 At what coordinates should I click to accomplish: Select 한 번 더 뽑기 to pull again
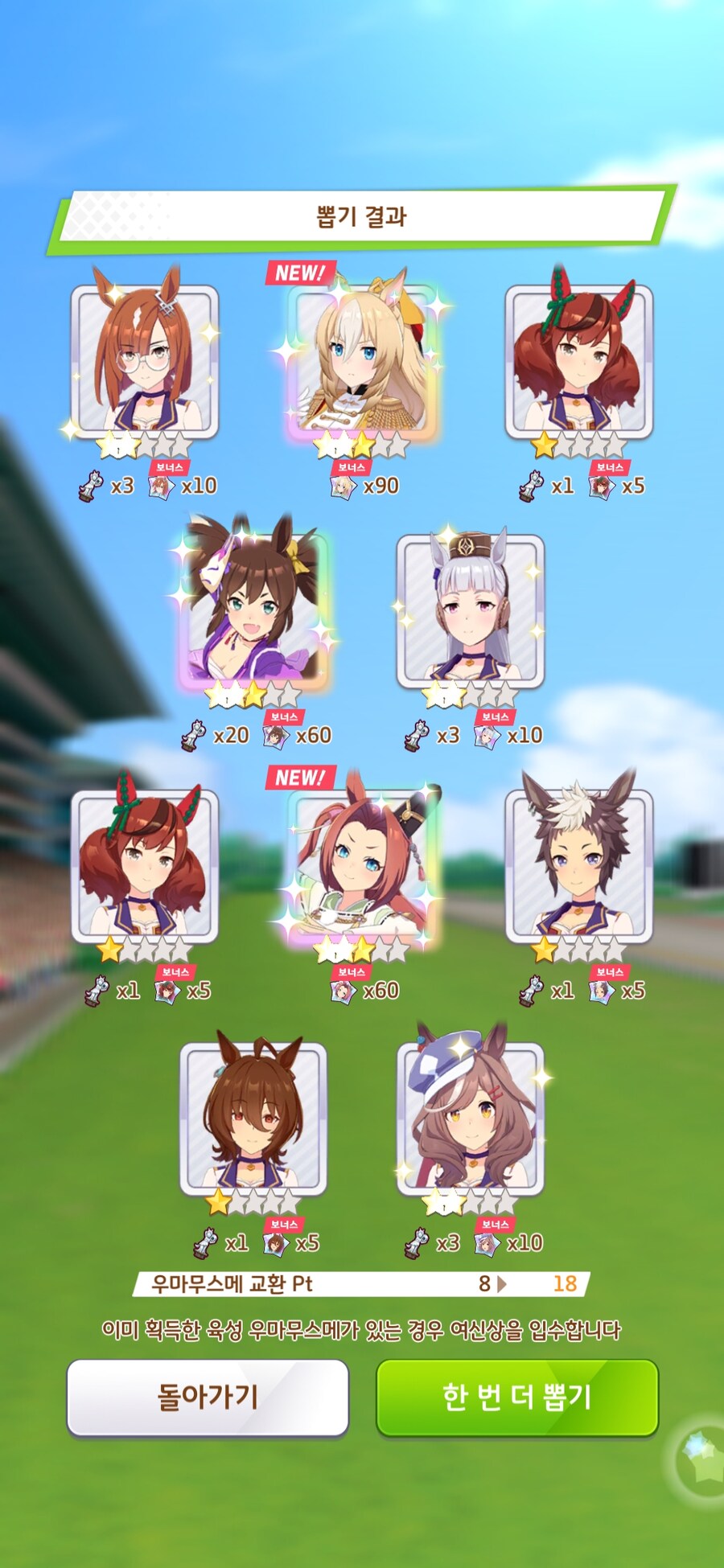517,1397
